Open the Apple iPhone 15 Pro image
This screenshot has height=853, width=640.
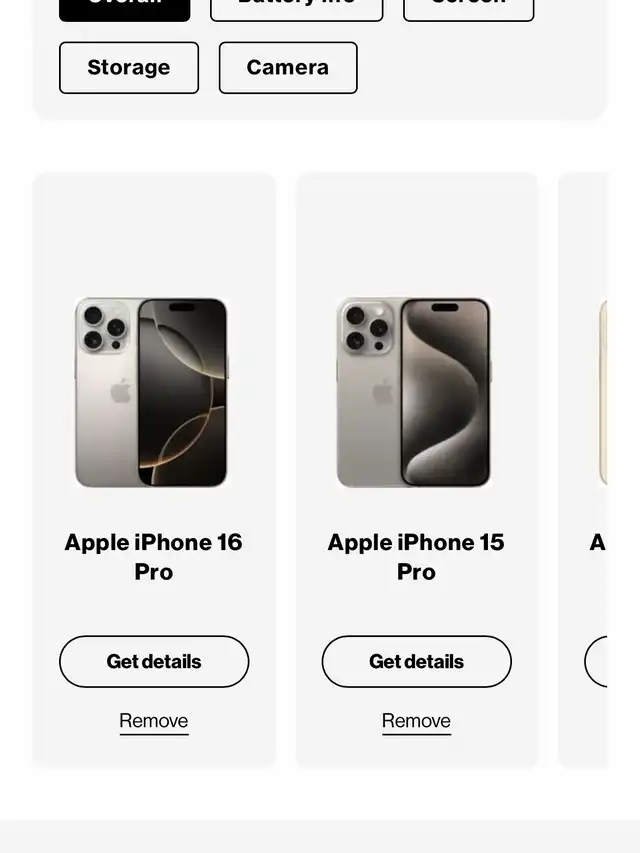tap(415, 392)
